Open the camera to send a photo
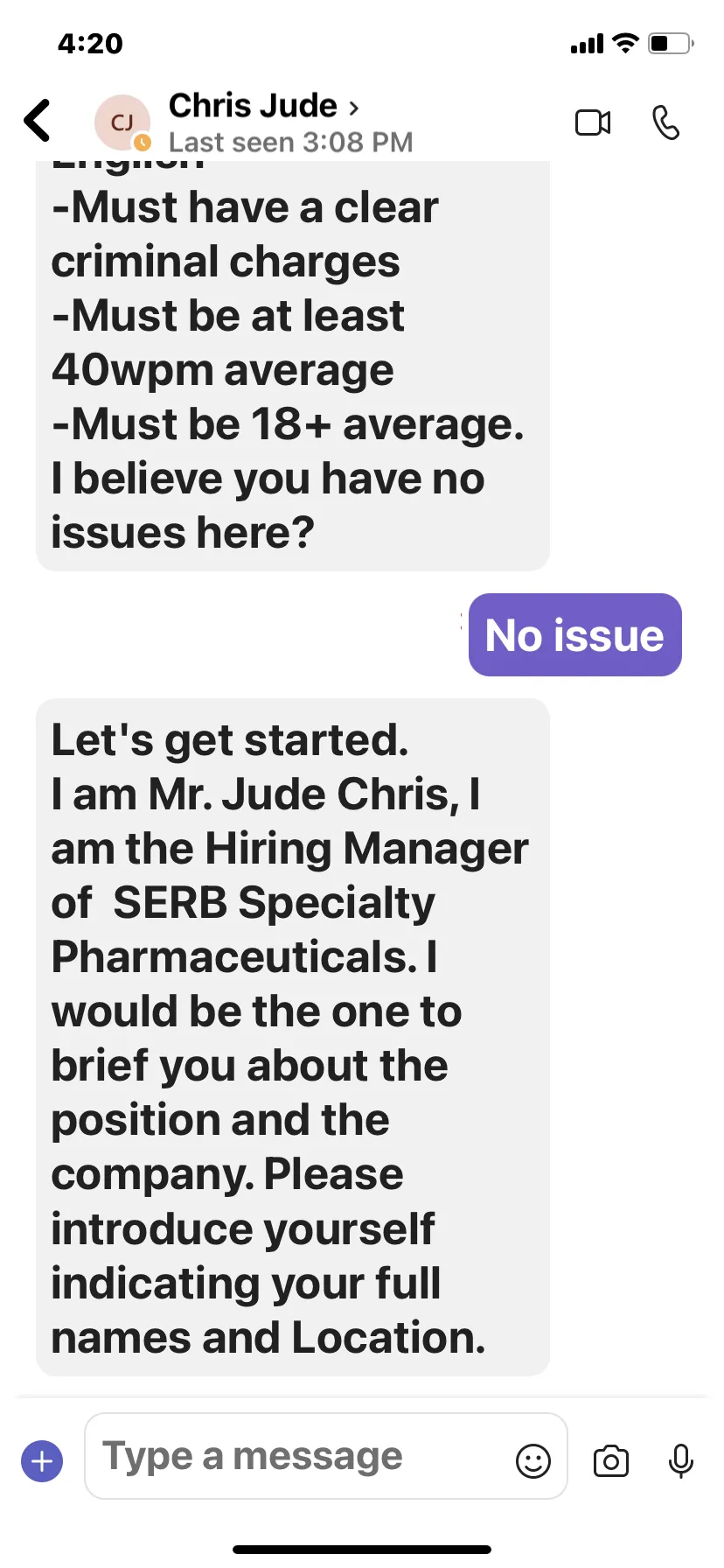The width and height of the screenshot is (724, 1568). coord(610,1460)
